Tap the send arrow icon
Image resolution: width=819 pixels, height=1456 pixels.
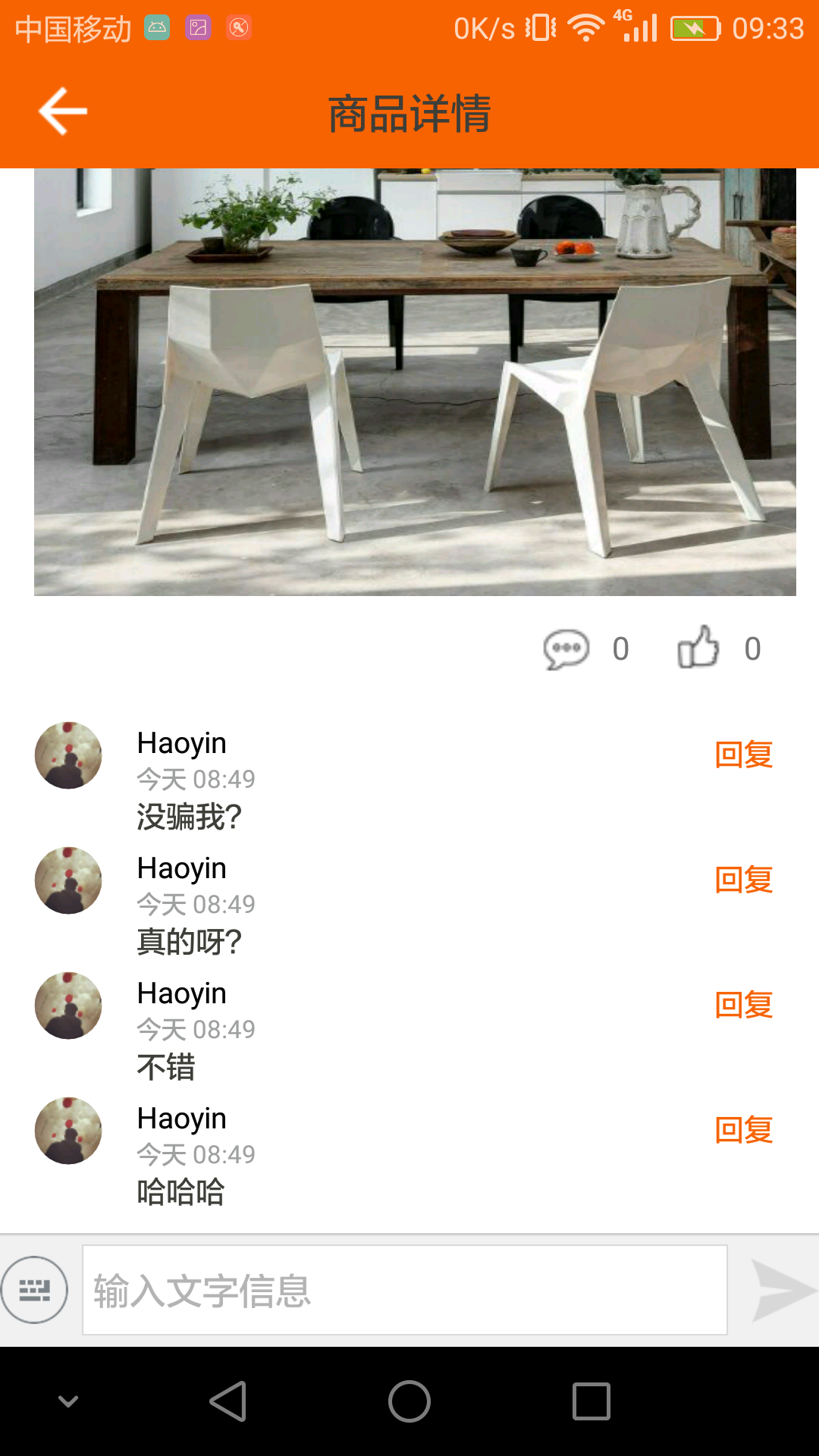781,1290
